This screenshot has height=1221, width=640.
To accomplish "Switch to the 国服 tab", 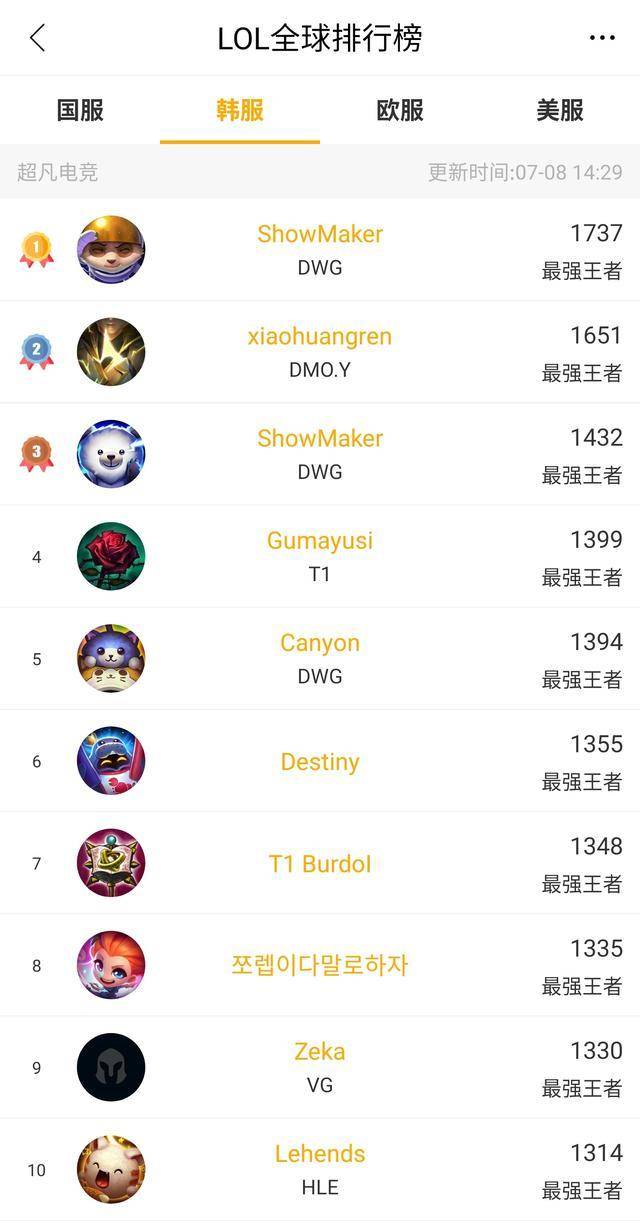I will 80,110.
